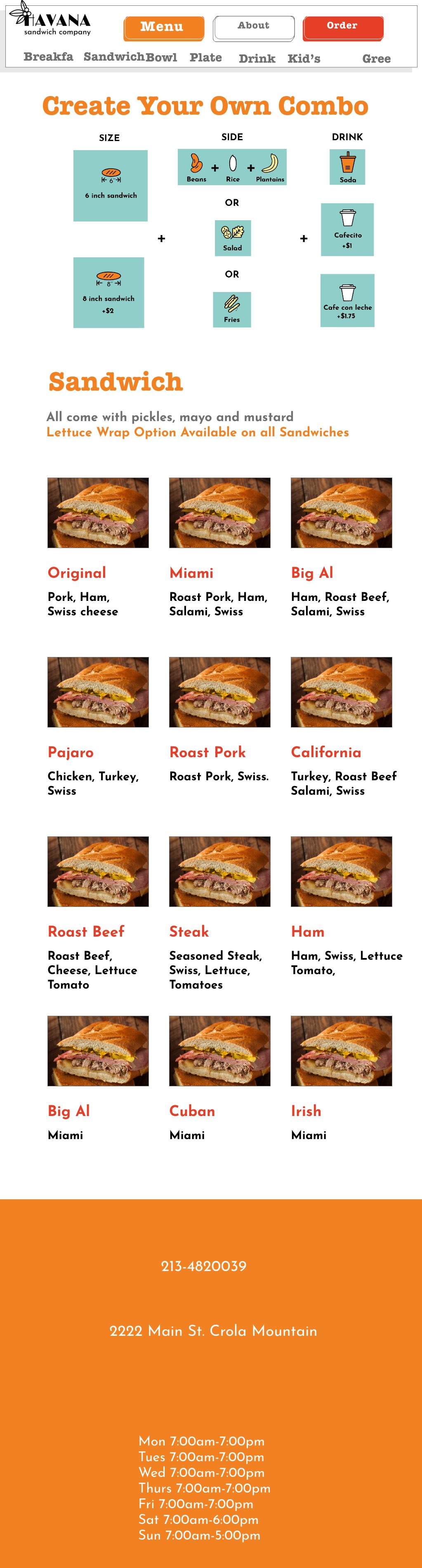Switch to the Breakfast category tab

(48, 57)
